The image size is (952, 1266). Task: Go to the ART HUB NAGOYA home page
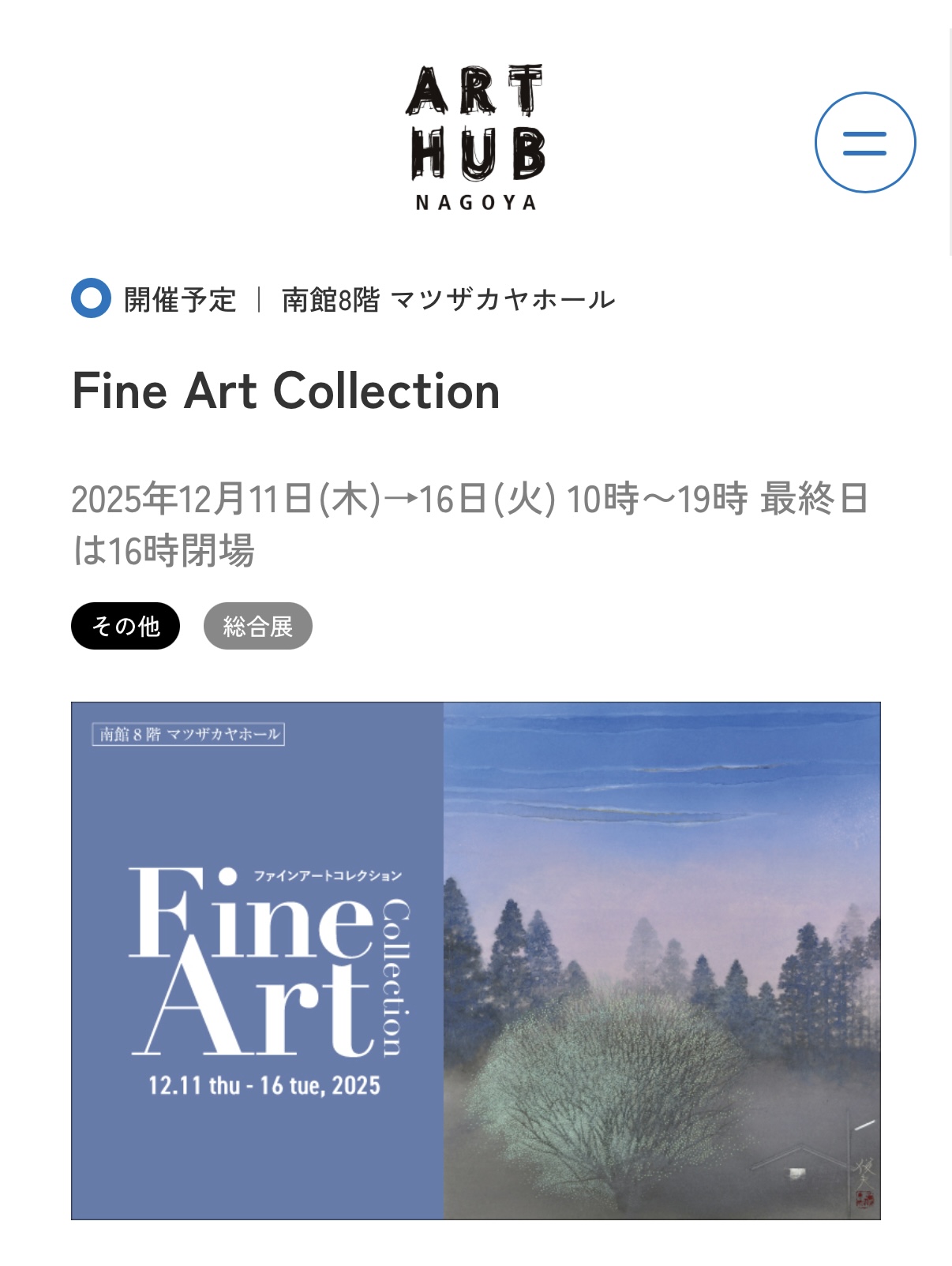476,138
